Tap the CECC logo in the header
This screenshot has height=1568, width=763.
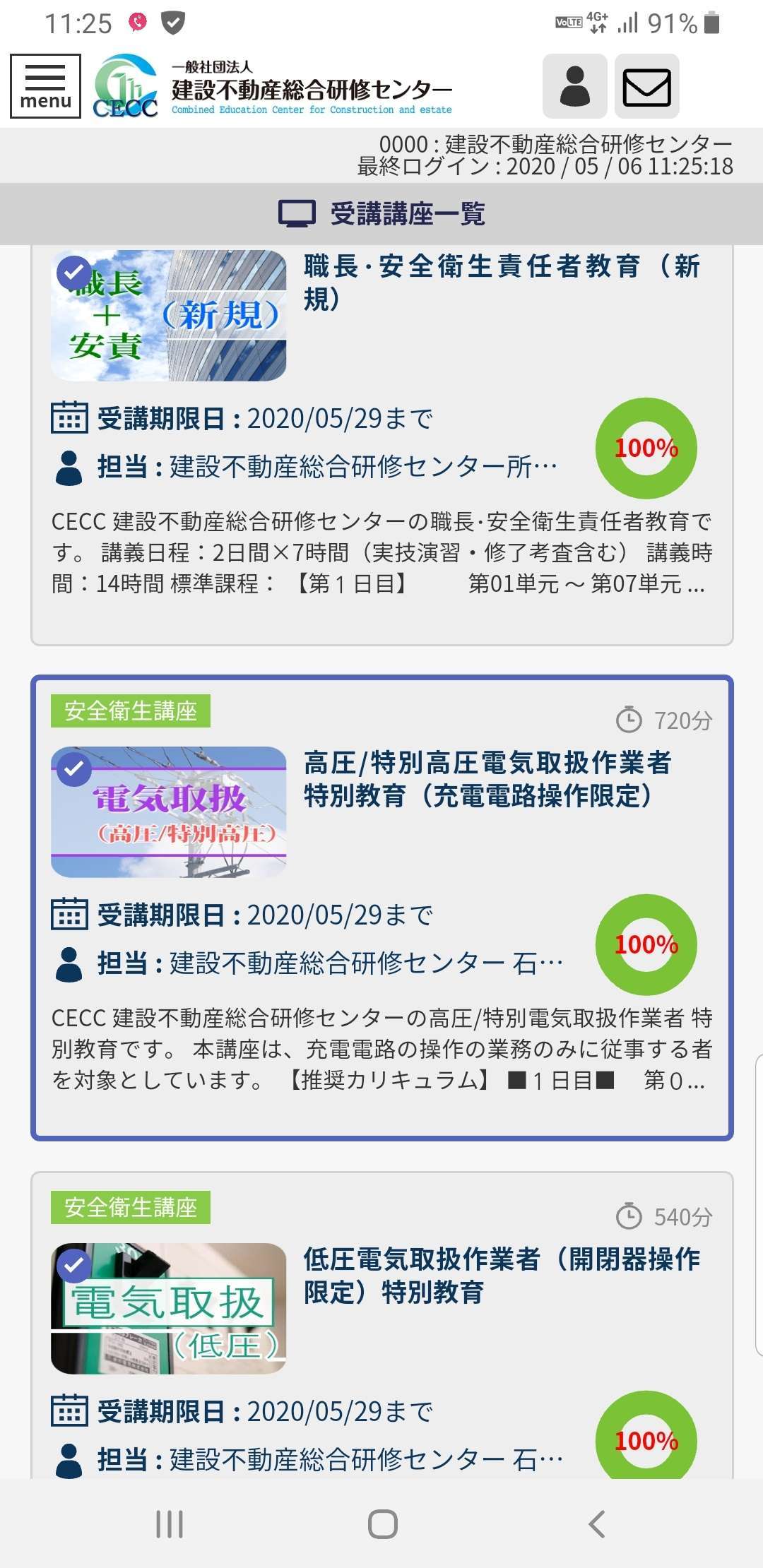pyautogui.click(x=126, y=86)
